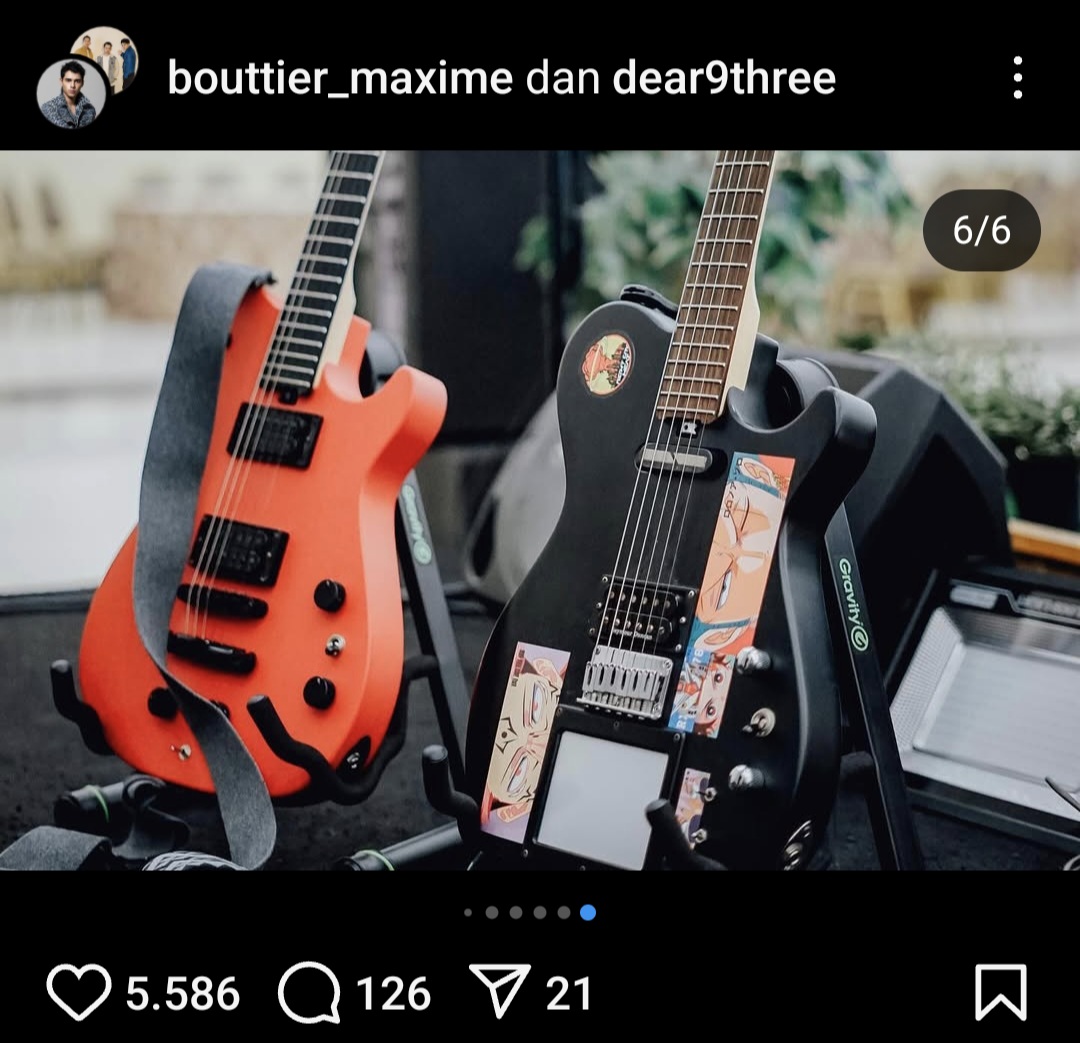Open the post's overflow menu
The image size is (1080, 1043).
[1017, 78]
